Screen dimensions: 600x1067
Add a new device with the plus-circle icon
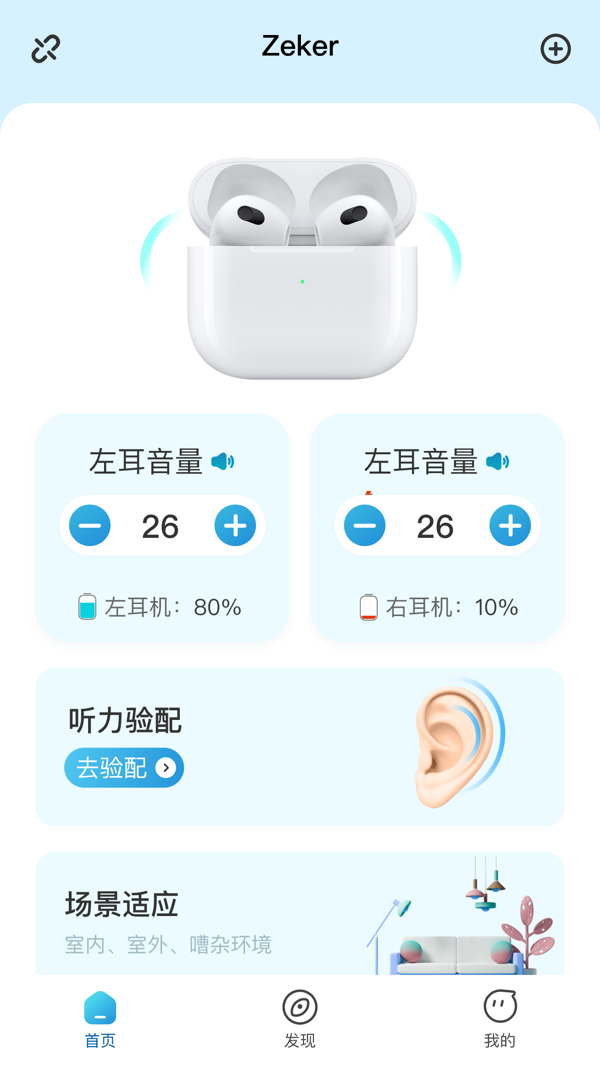point(555,49)
